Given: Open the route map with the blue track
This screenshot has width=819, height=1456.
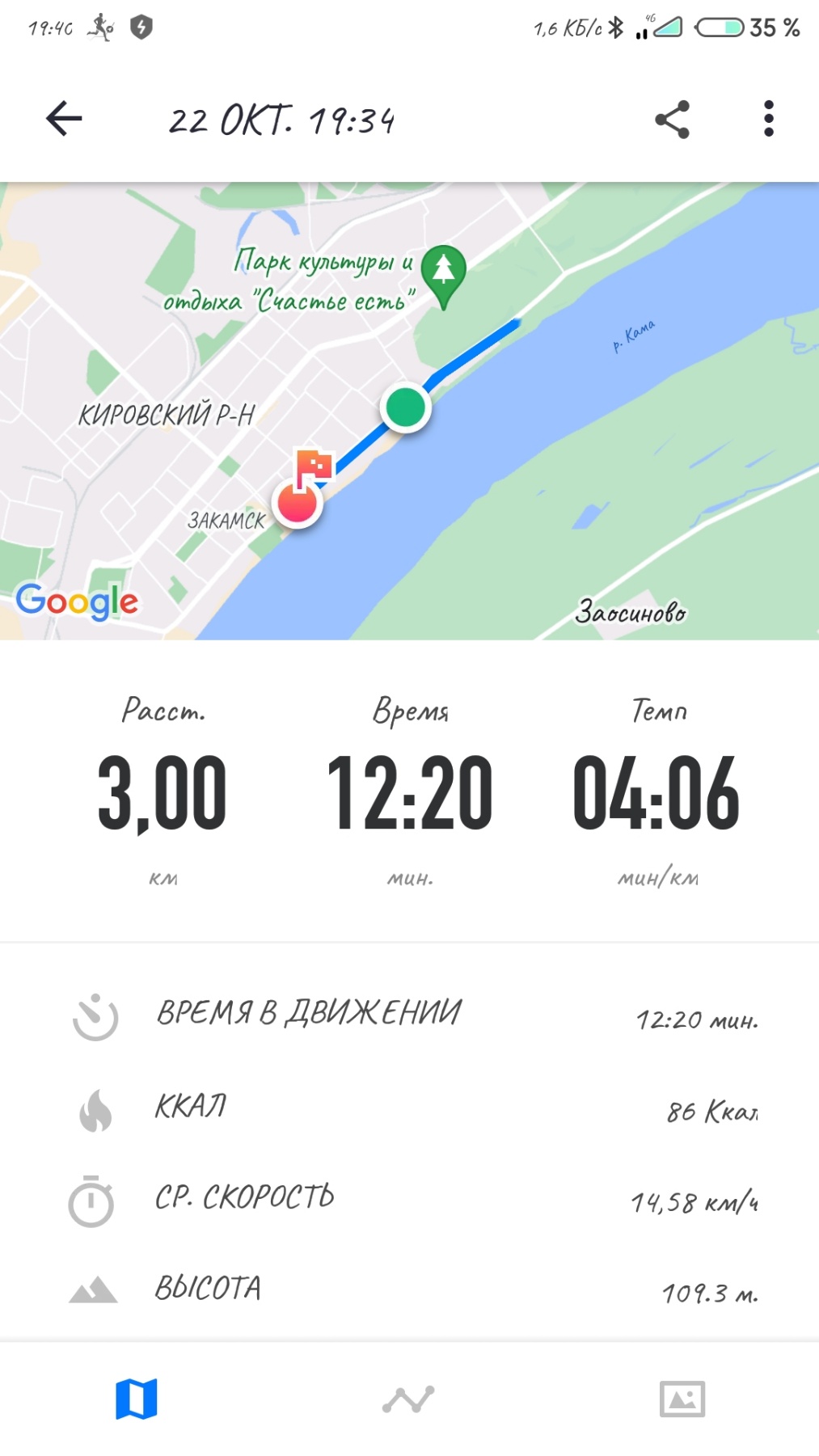Looking at the screenshot, I should [x=409, y=411].
